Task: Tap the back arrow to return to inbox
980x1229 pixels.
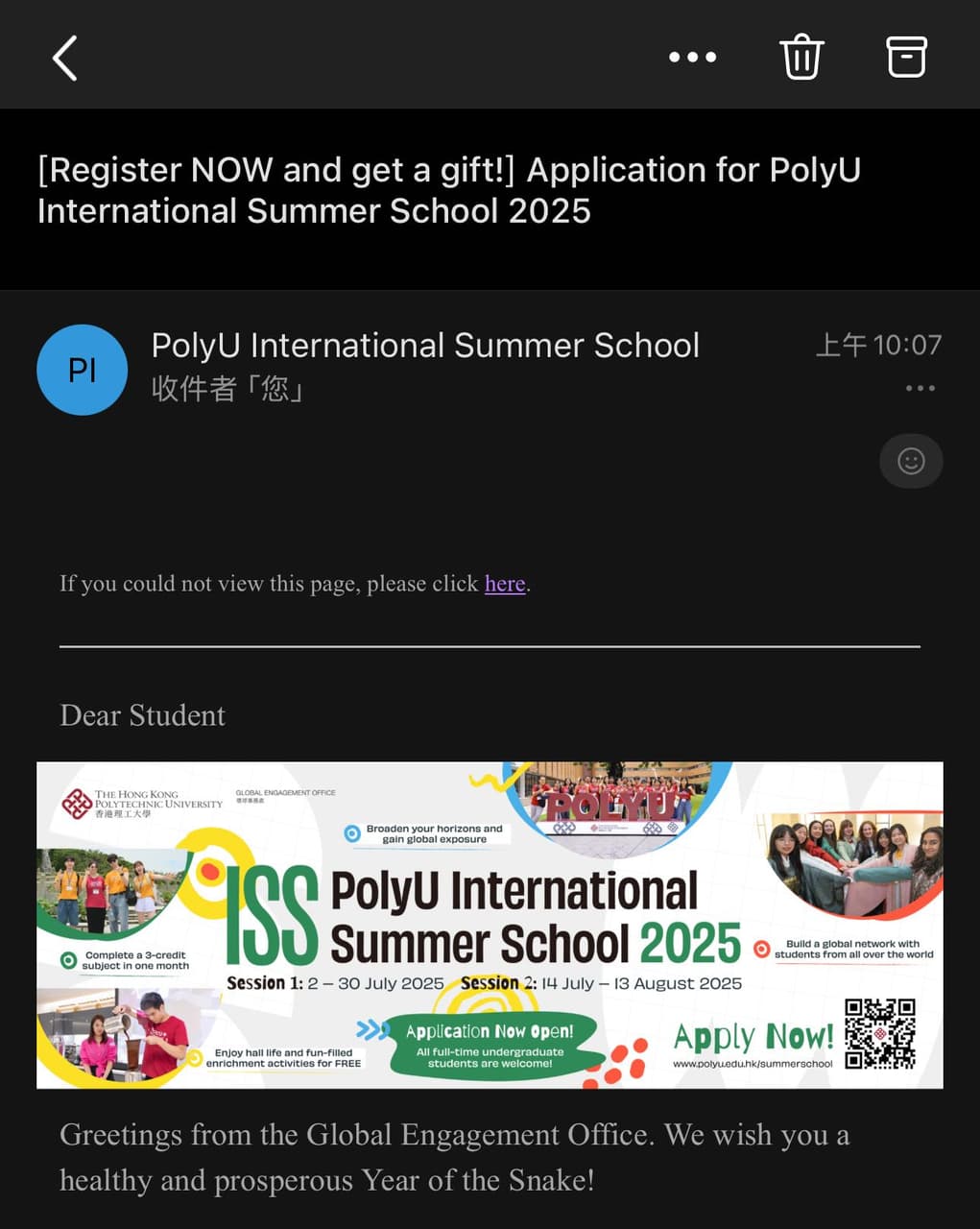Action: [63, 57]
